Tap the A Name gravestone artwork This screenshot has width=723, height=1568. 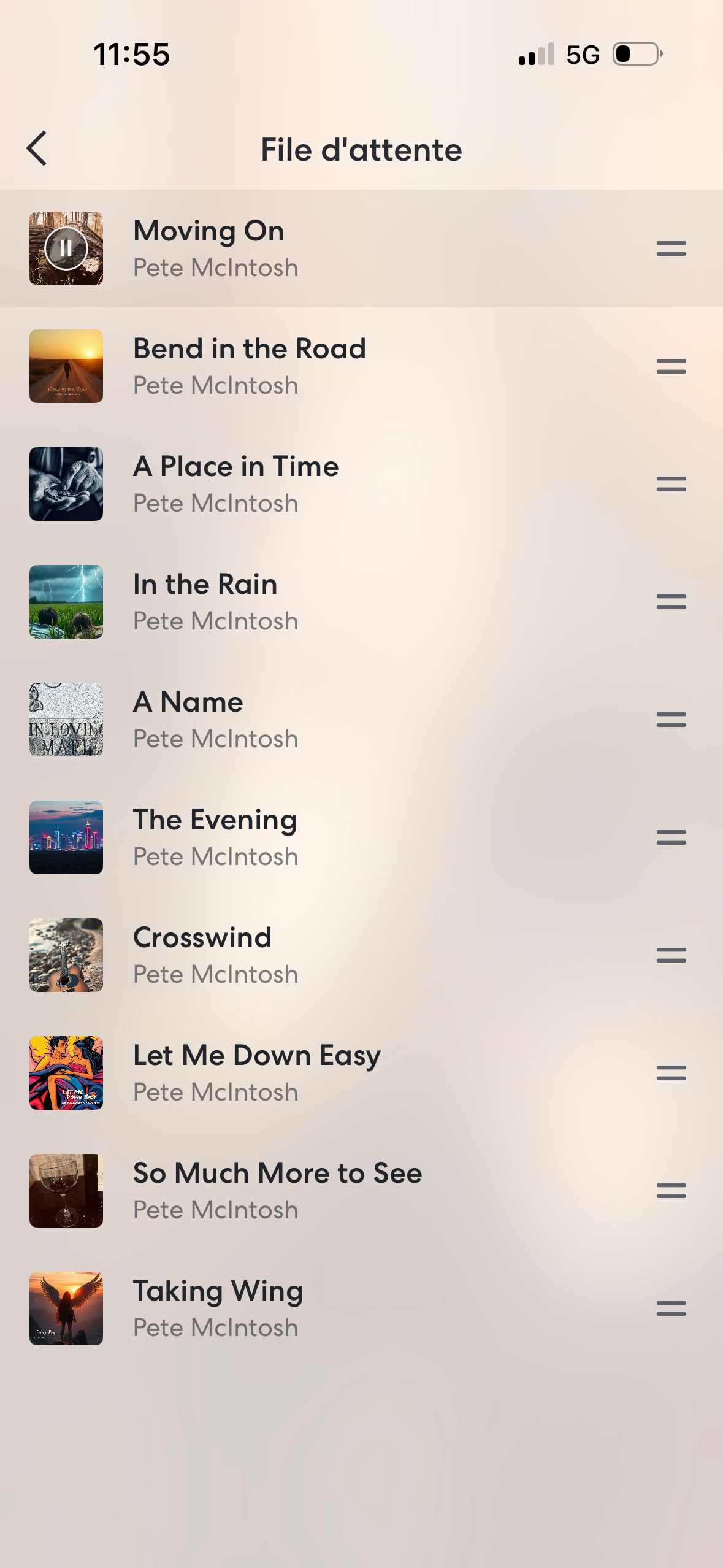tap(66, 719)
